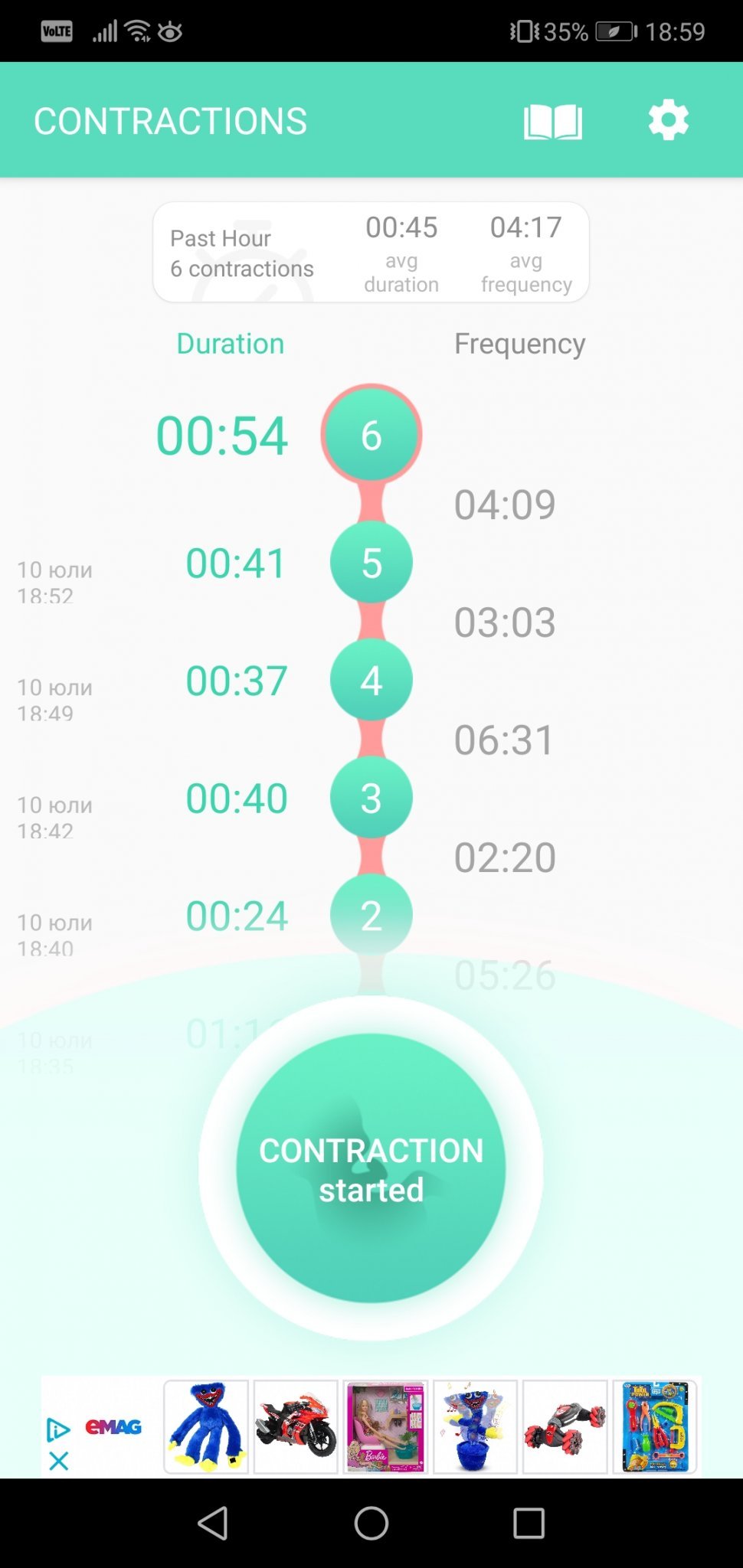Open the Barbie doll ad
The height and width of the screenshot is (1568, 743).
click(x=385, y=1426)
